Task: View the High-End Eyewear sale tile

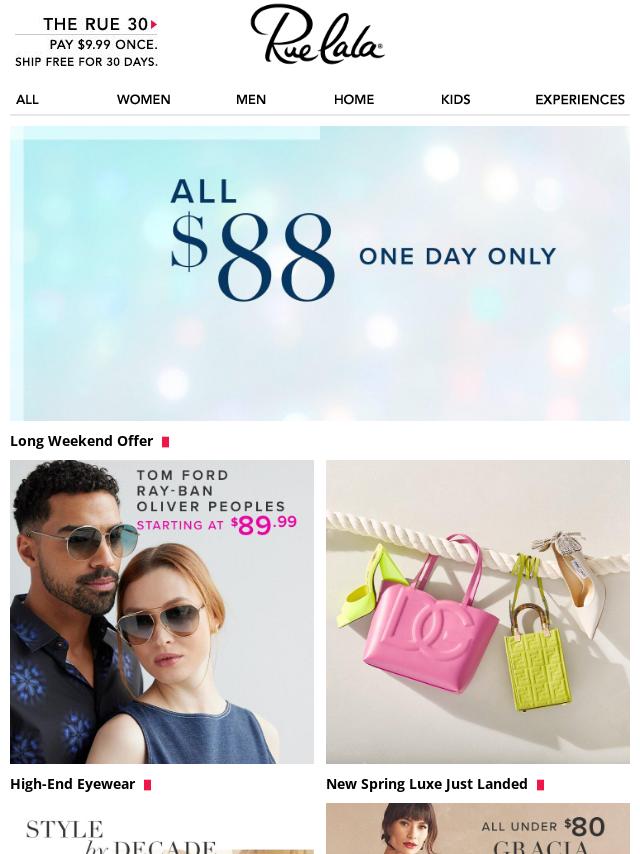Action: [x=162, y=611]
